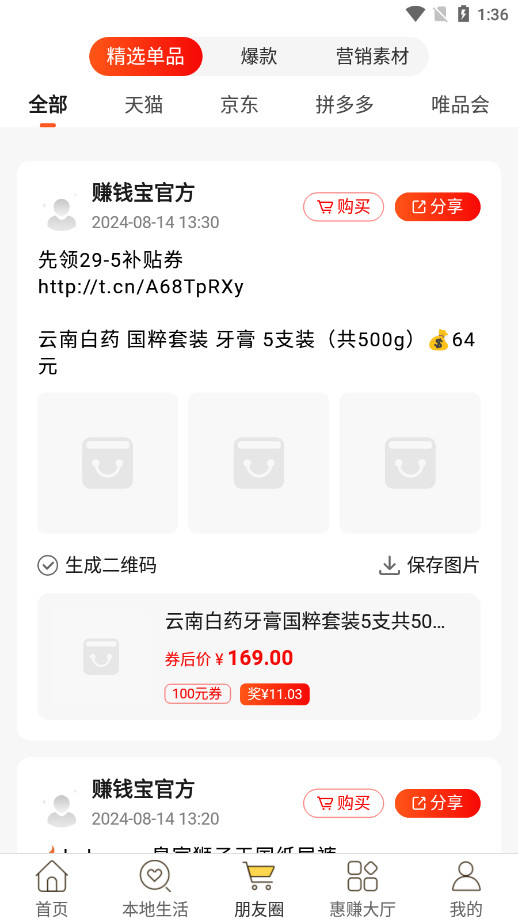Viewport: 518px width, 922px height.
Task: Share the 13:20 post
Action: point(437,803)
